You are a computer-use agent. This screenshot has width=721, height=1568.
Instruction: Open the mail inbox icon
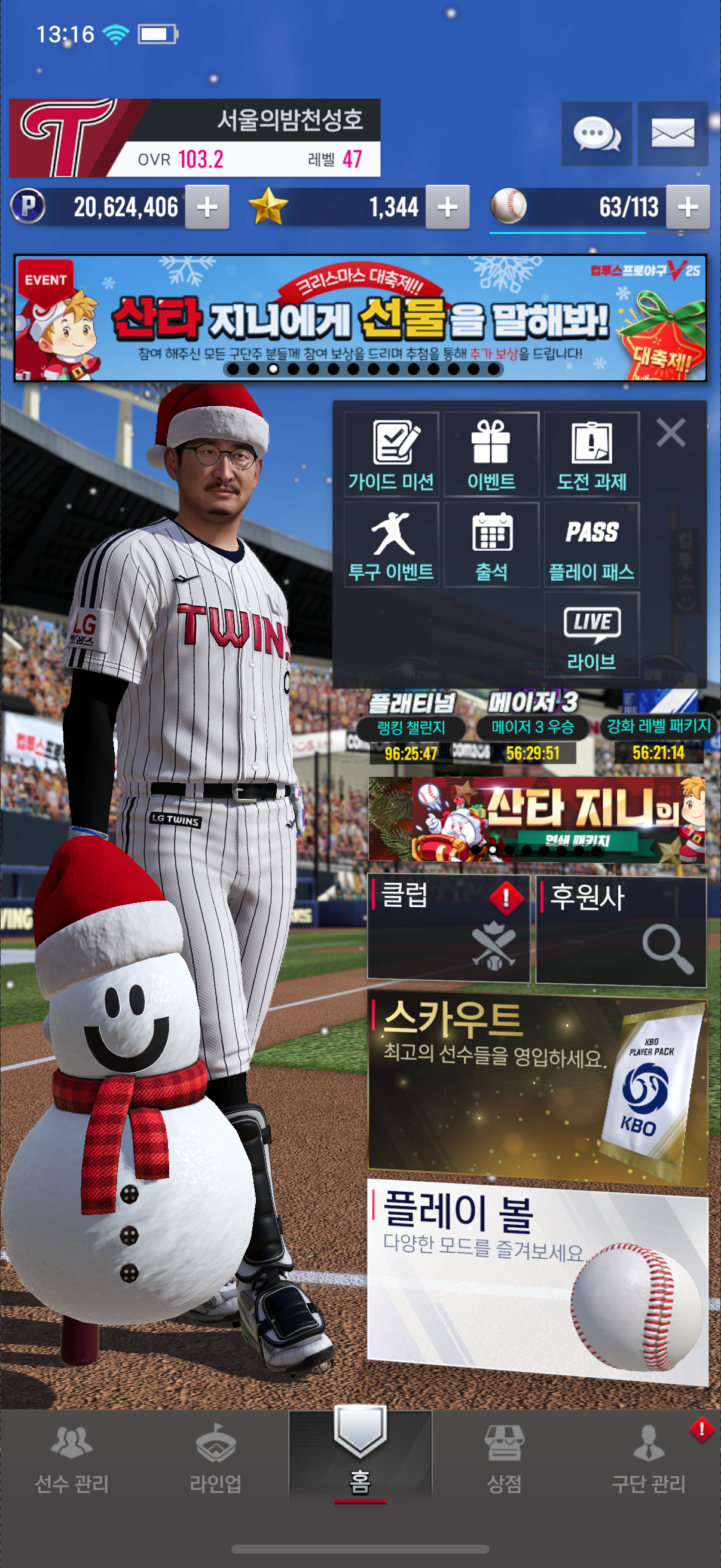click(x=673, y=133)
